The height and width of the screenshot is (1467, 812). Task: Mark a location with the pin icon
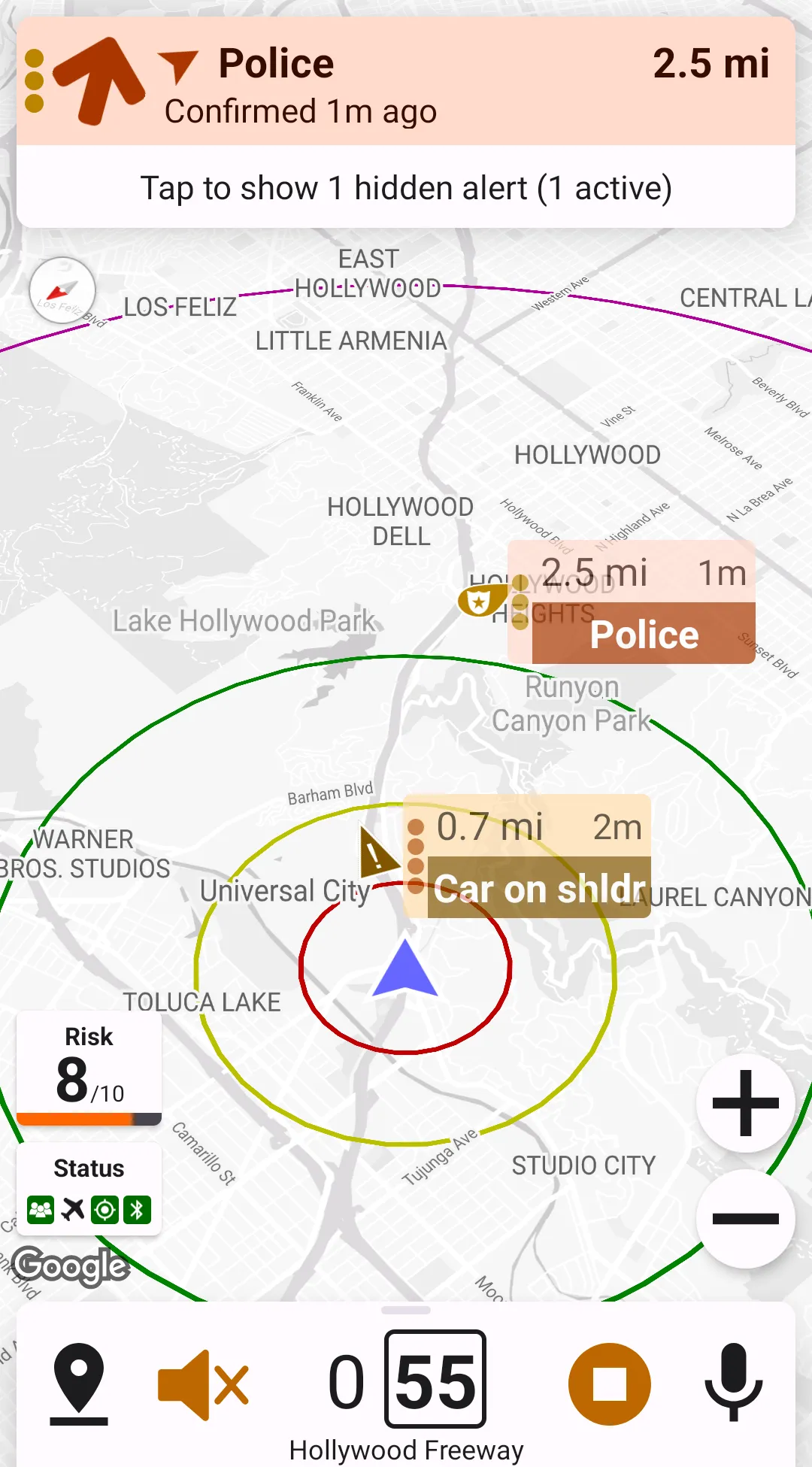click(79, 1383)
